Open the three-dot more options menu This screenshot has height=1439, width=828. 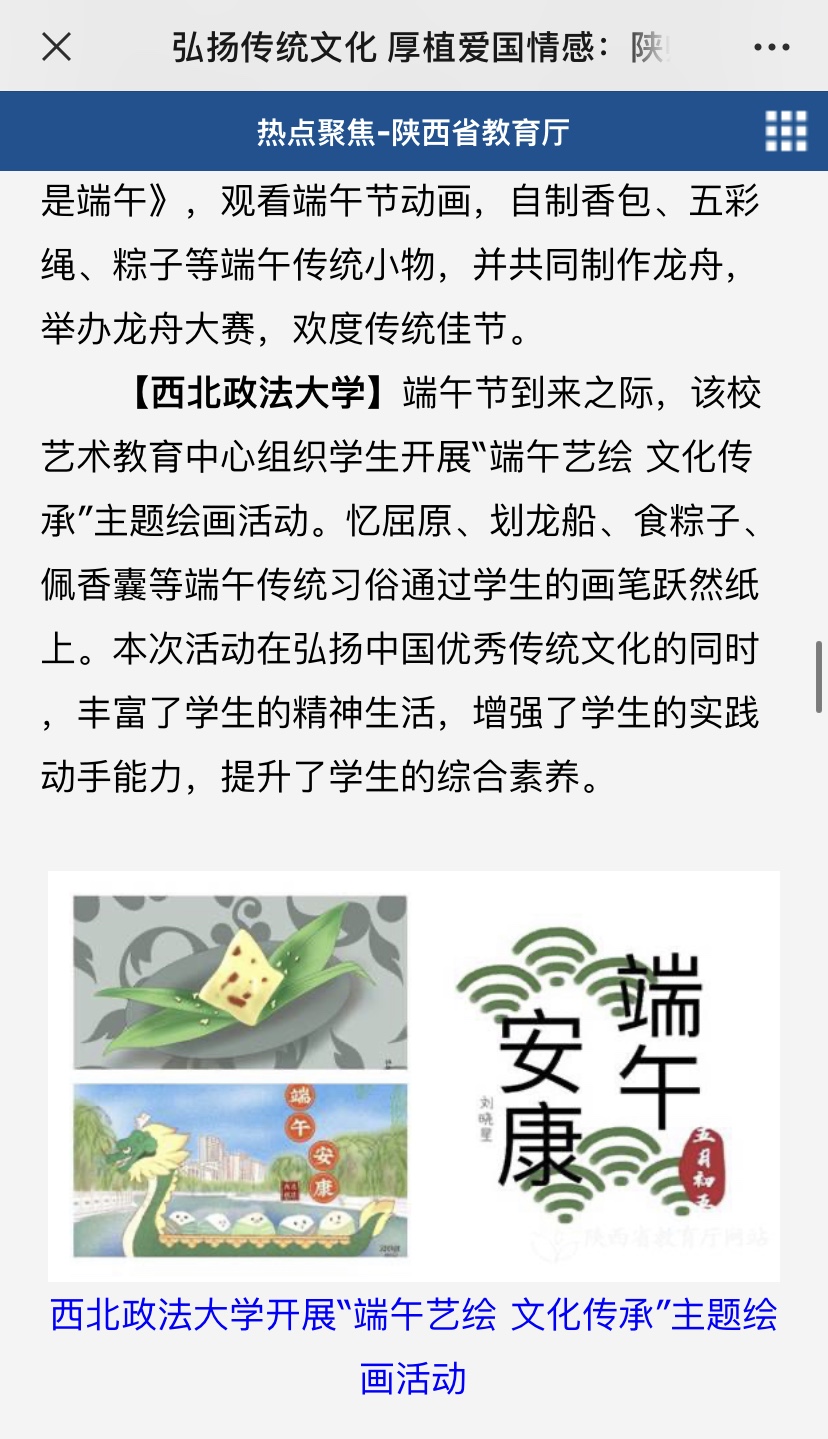pyautogui.click(x=772, y=47)
